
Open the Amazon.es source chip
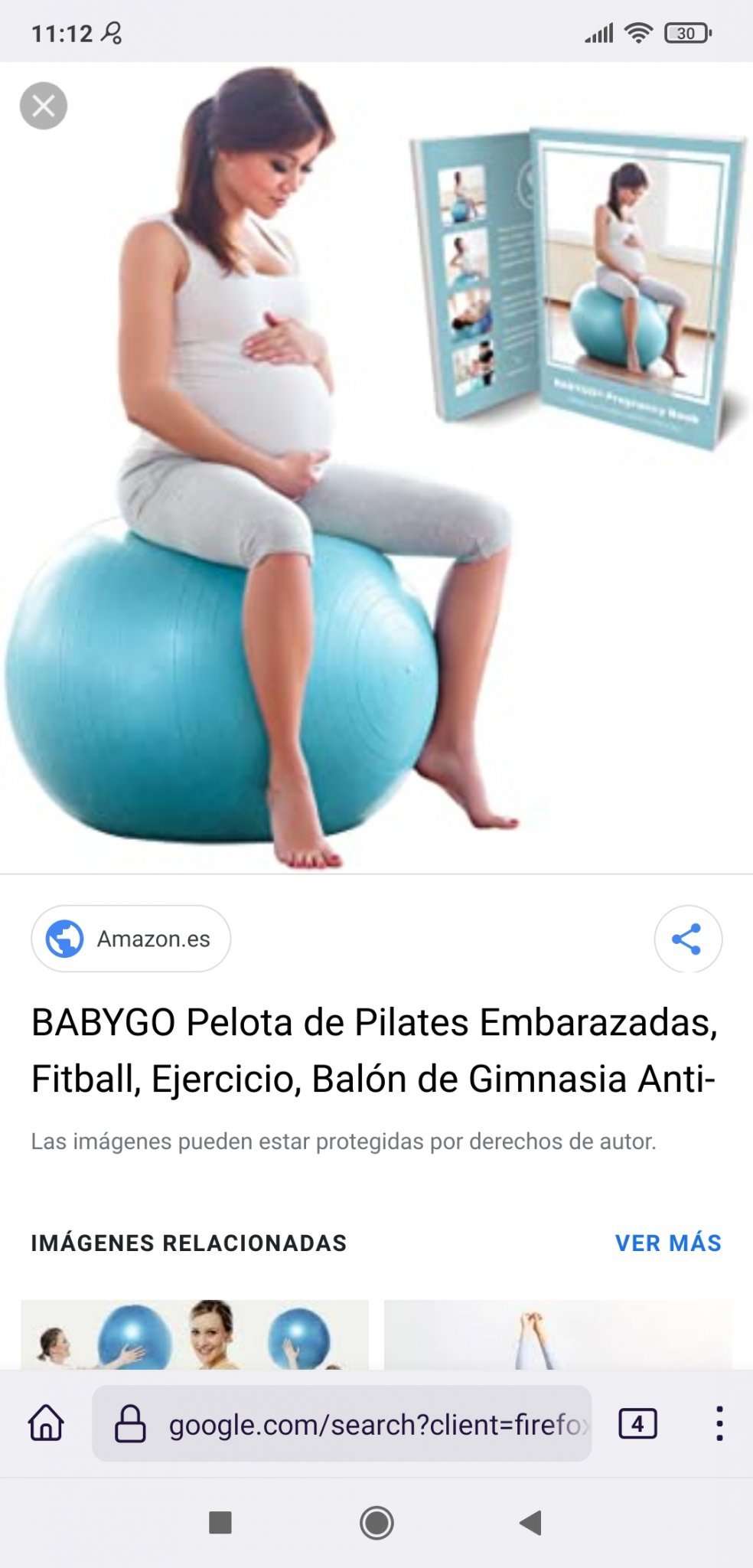(x=131, y=939)
